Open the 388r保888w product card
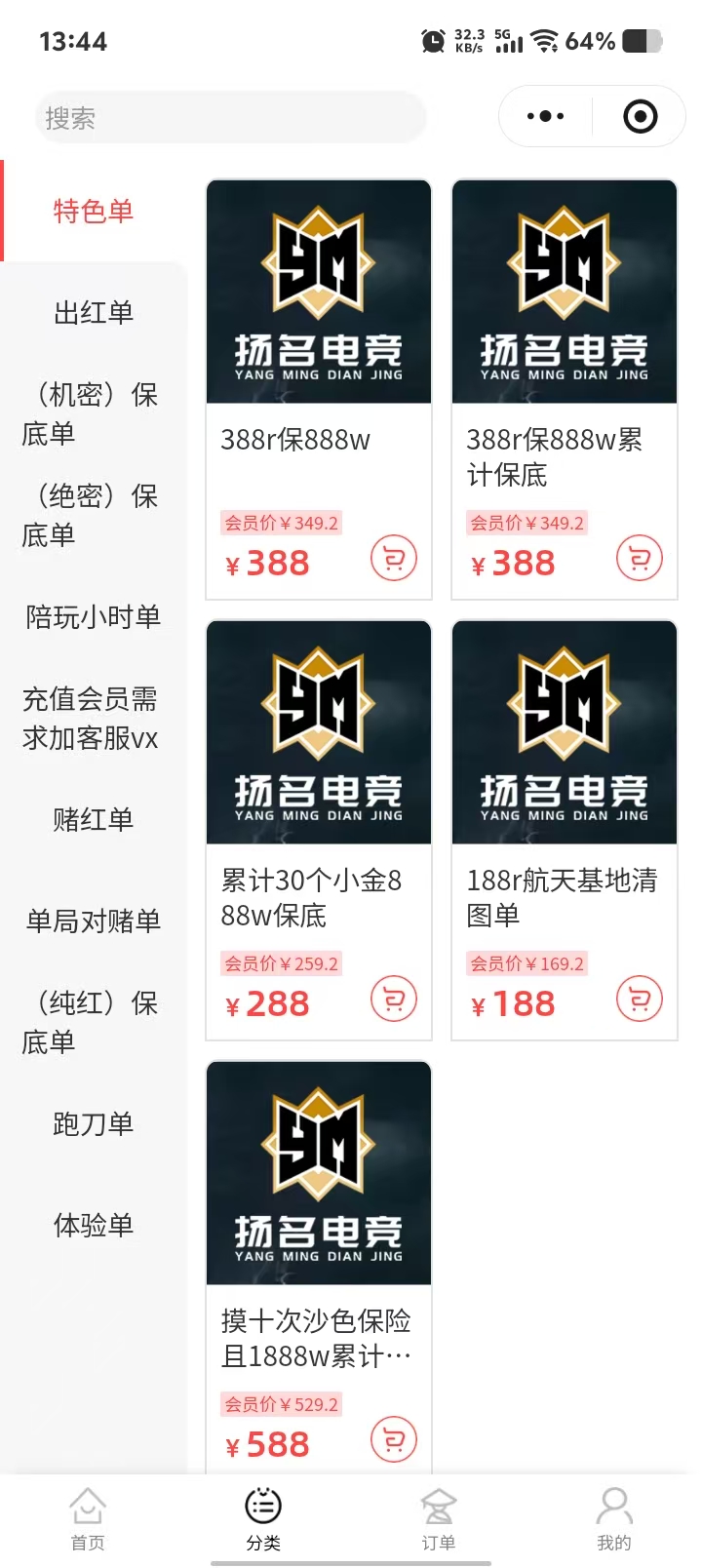Screen dimensions: 702x1568 click(x=318, y=390)
